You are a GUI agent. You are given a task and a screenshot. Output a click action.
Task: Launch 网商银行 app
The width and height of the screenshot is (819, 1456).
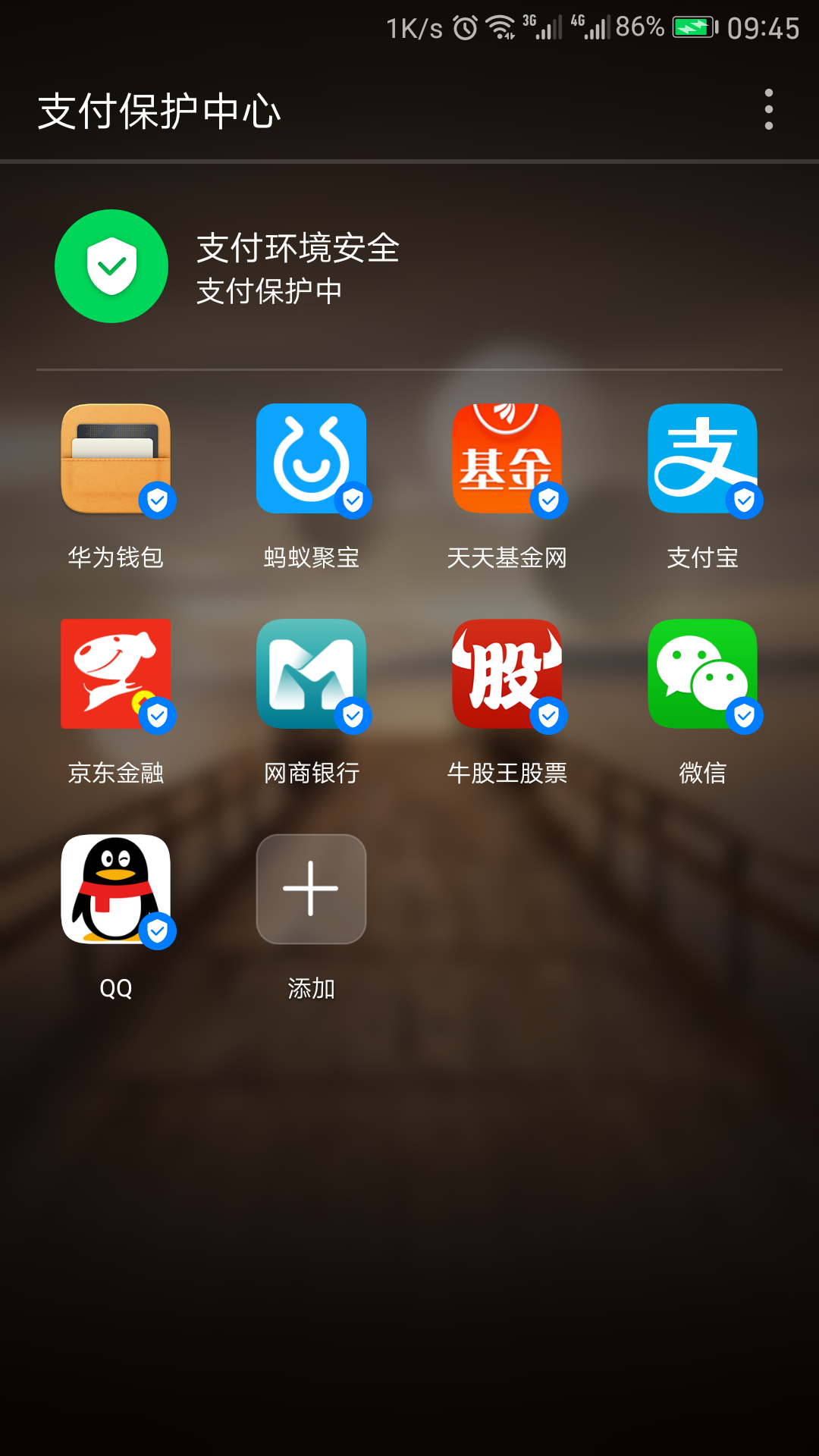[311, 675]
